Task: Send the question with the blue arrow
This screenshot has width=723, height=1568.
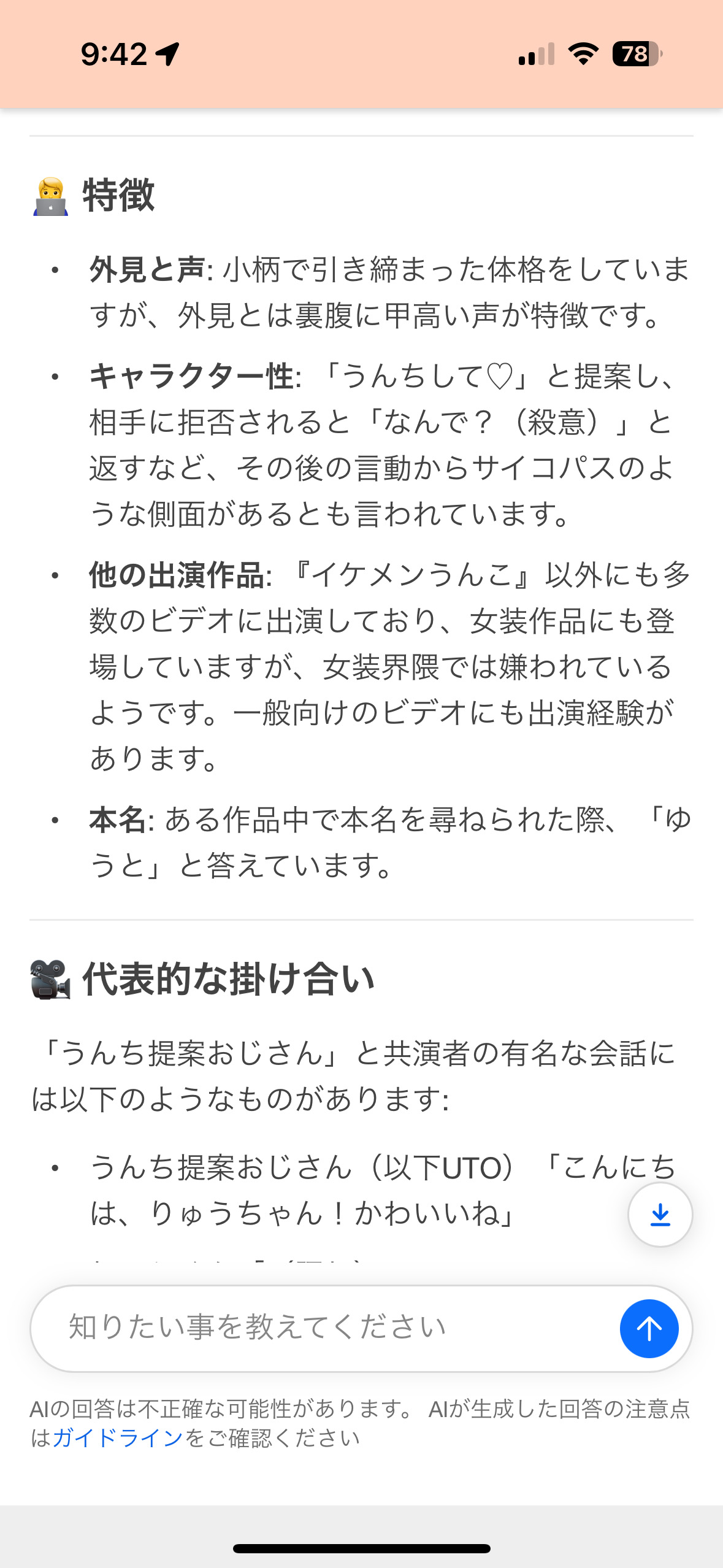Action: coord(649,1328)
